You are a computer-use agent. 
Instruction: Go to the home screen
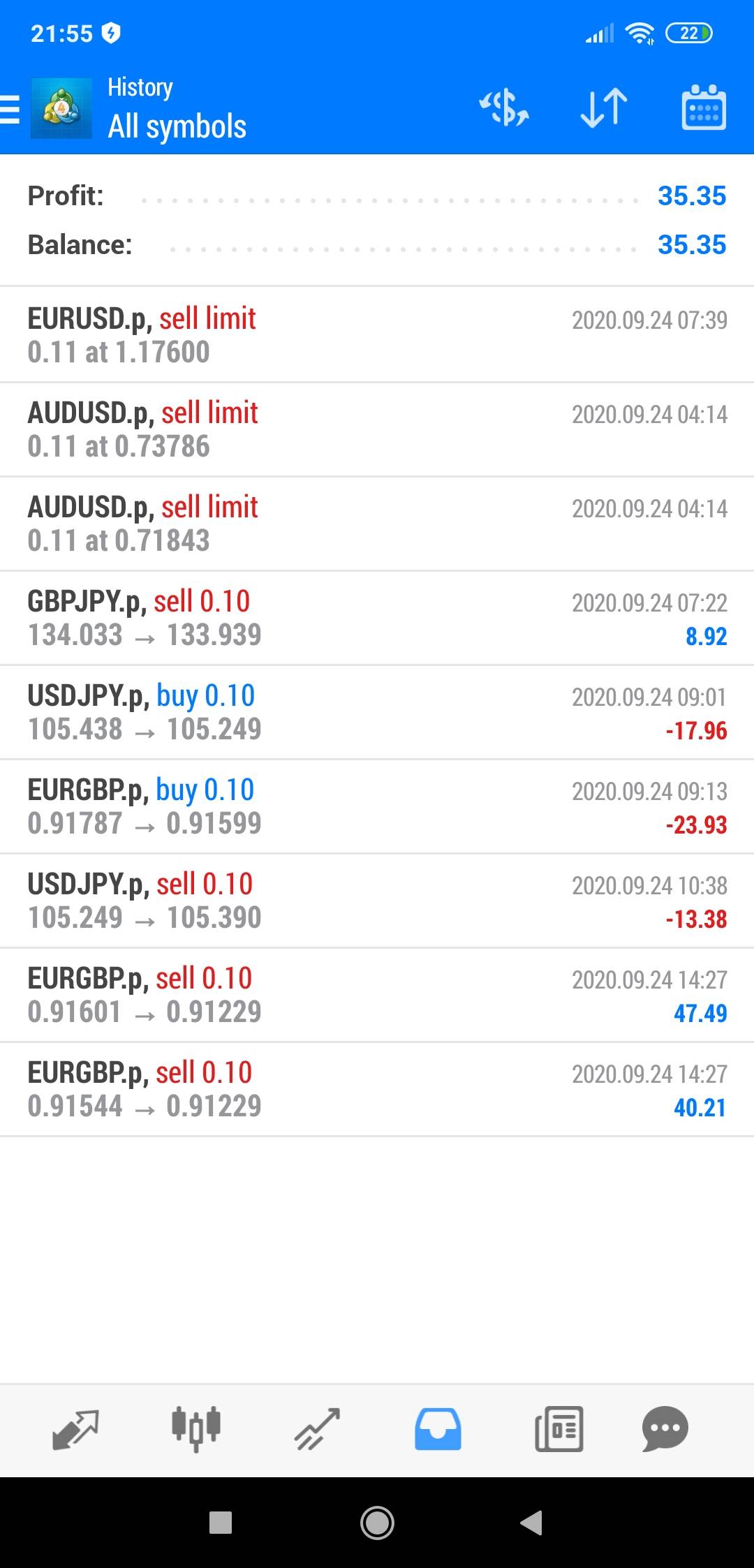click(377, 1523)
